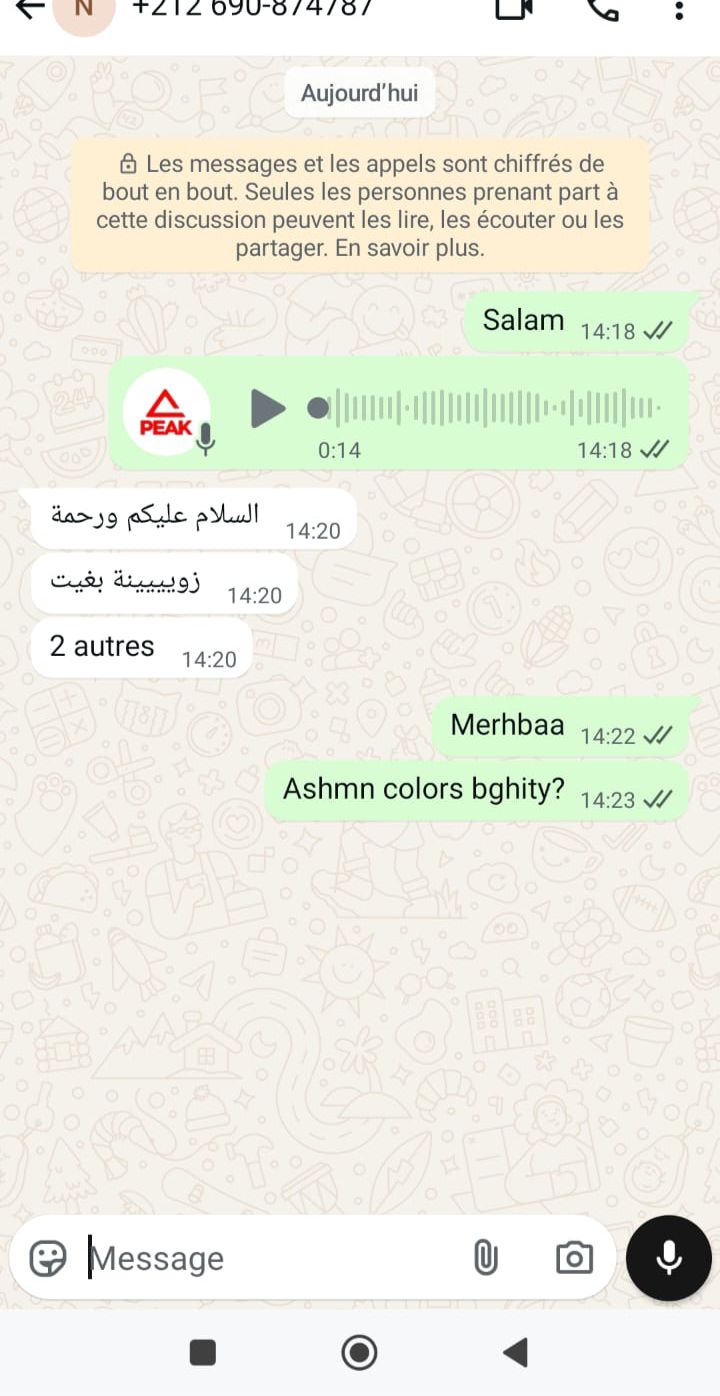This screenshot has height=1396, width=720.
Task: Tap the system home button
Action: (359, 1353)
